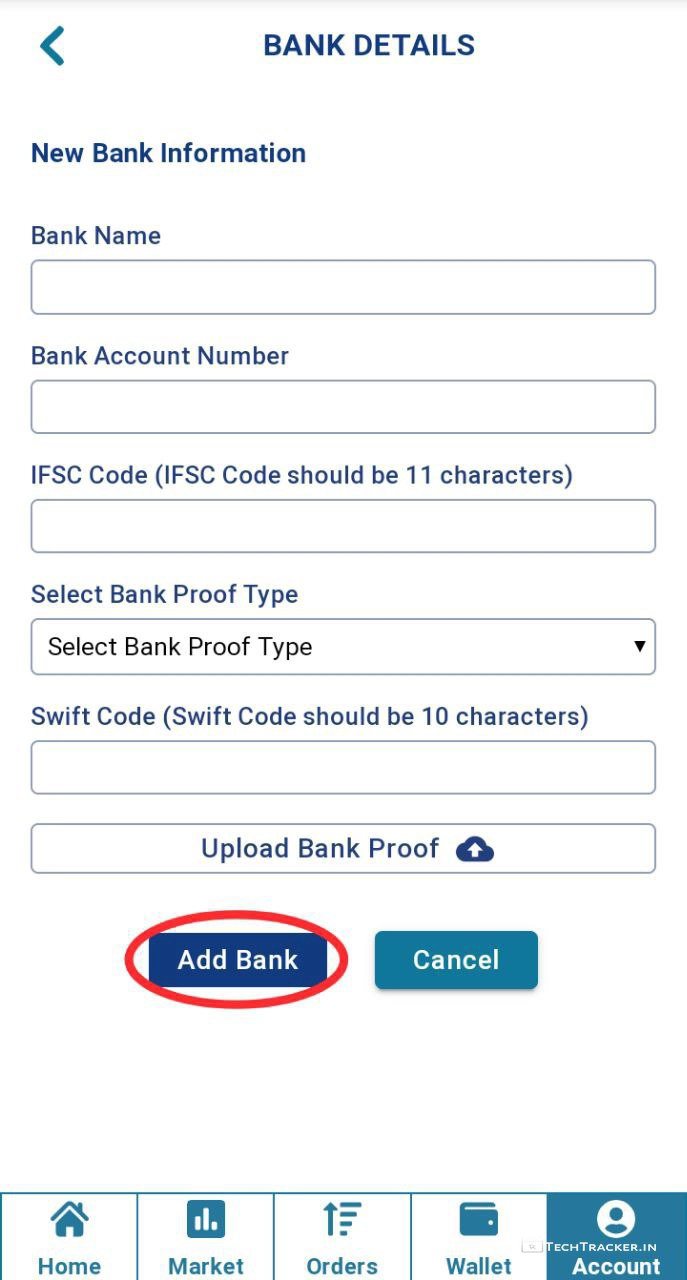Open the Select Bank Proof Type dropdown
Screen dimensions: 687x1280
(343, 646)
